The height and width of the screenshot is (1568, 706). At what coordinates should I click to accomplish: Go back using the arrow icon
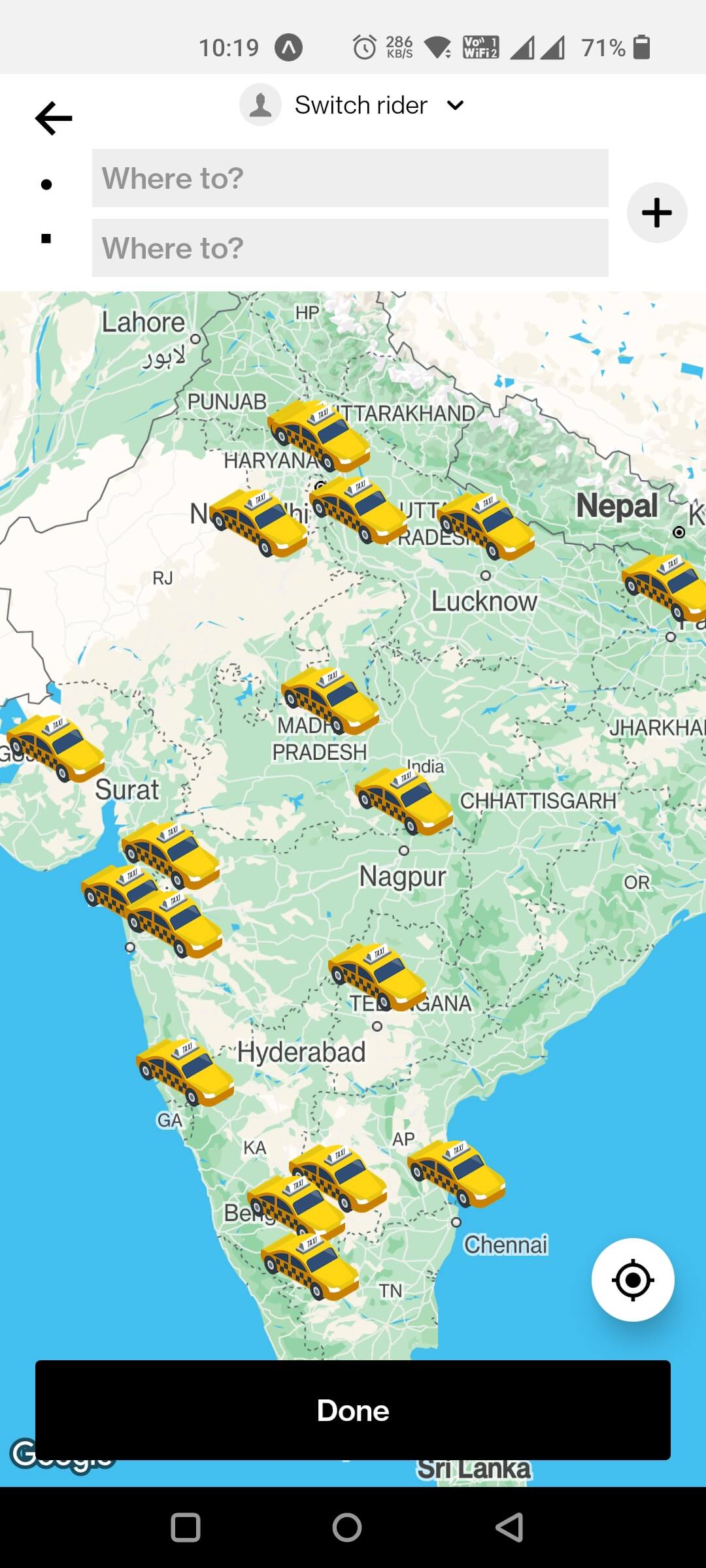[54, 118]
